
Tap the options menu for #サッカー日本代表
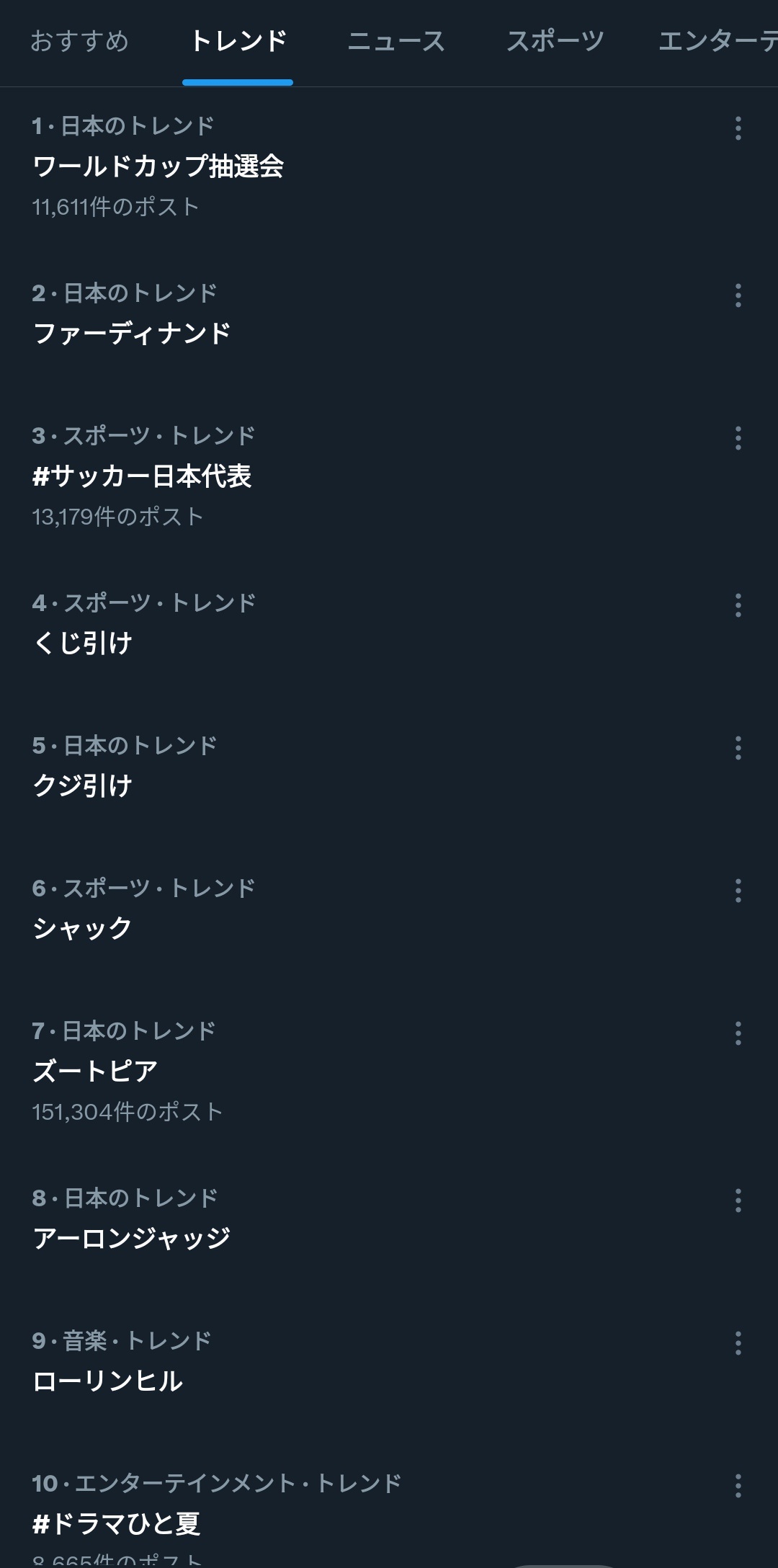pos(738,438)
